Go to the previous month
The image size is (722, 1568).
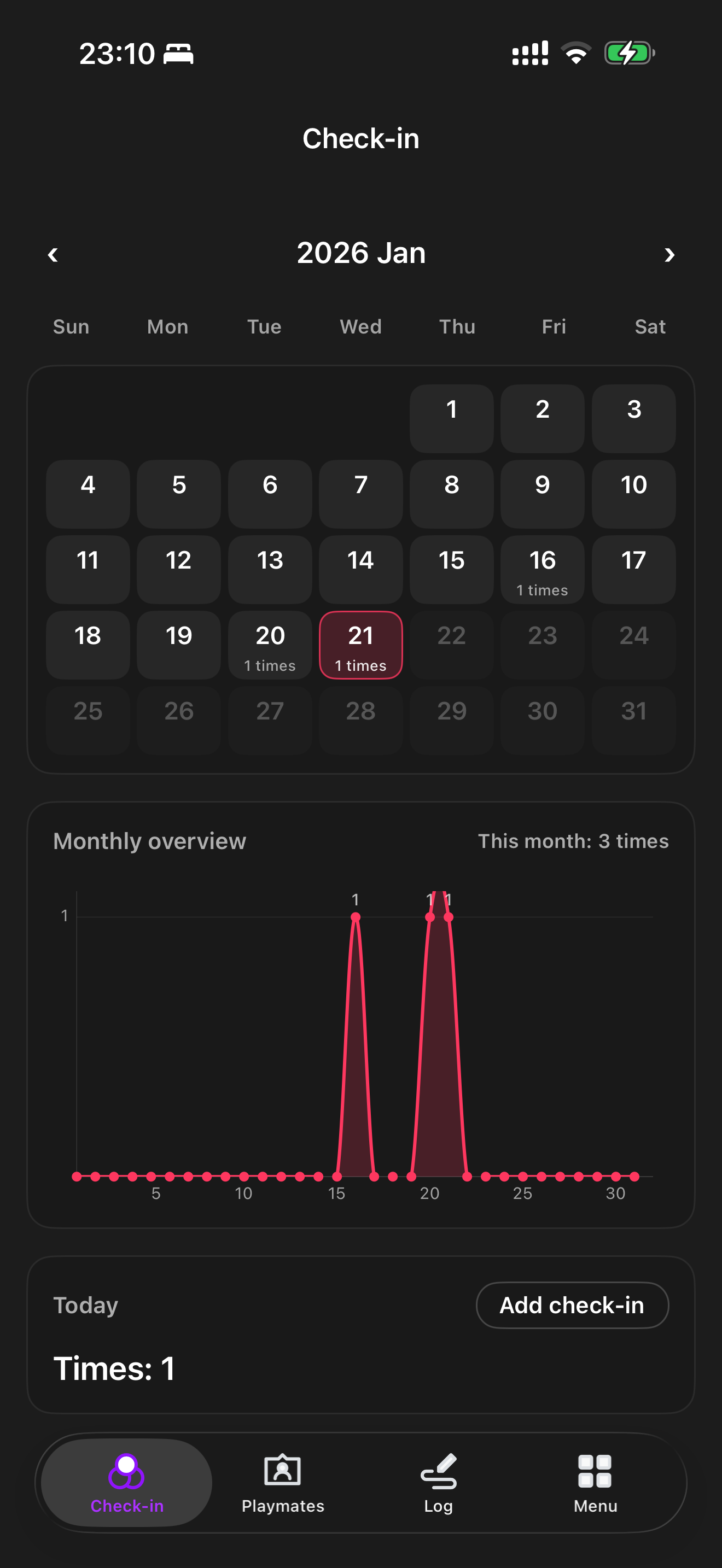[x=53, y=254]
